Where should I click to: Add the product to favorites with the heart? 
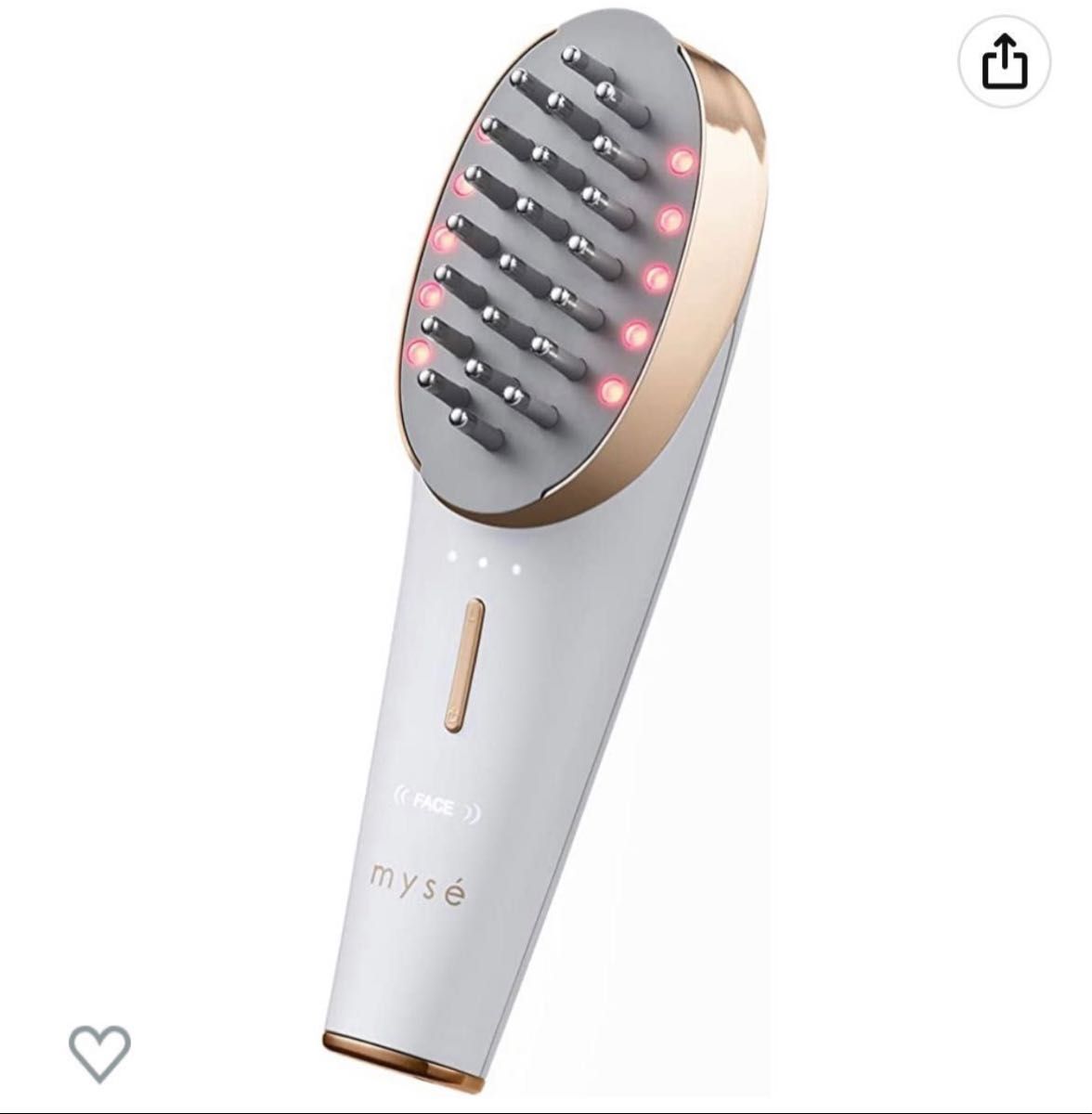[99, 1051]
